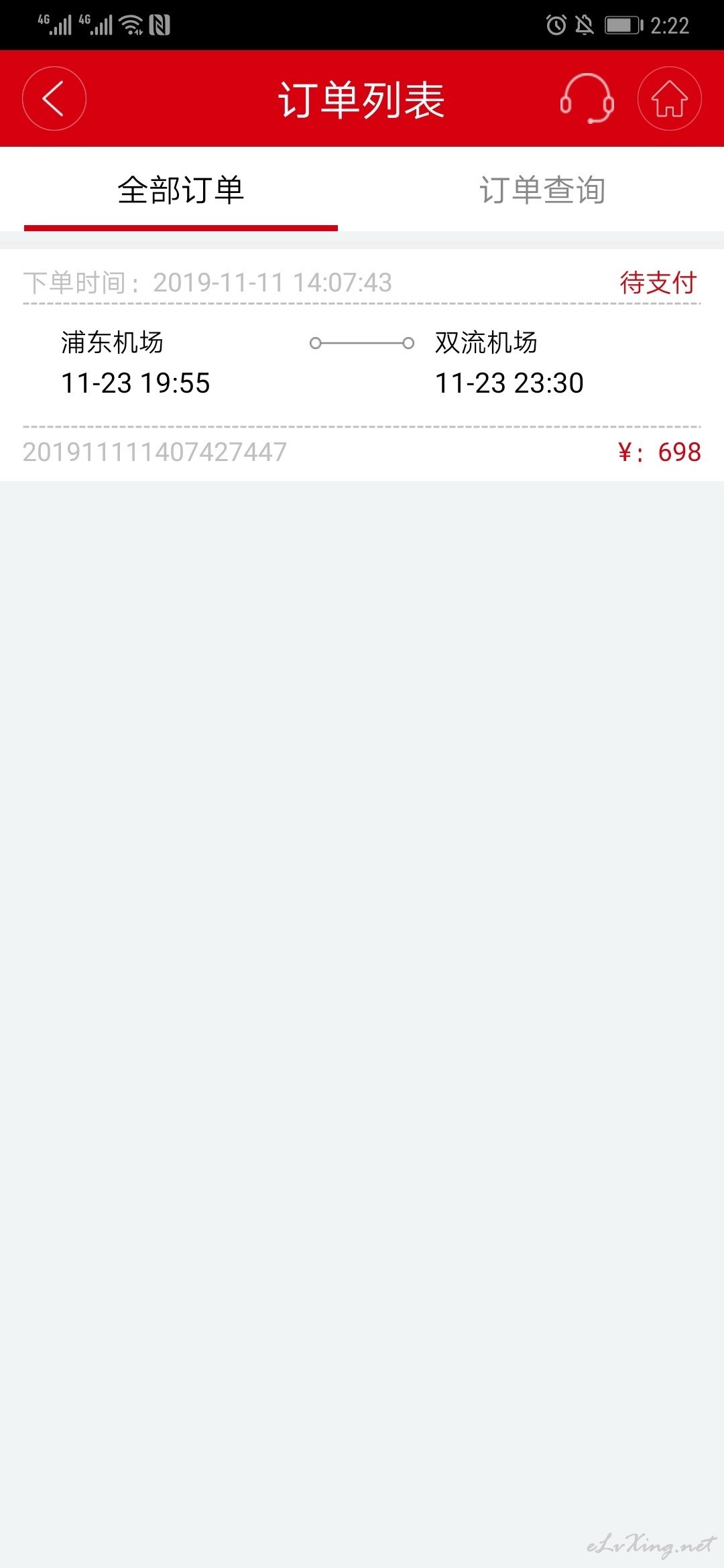Go back using the header arrow

coord(54,99)
